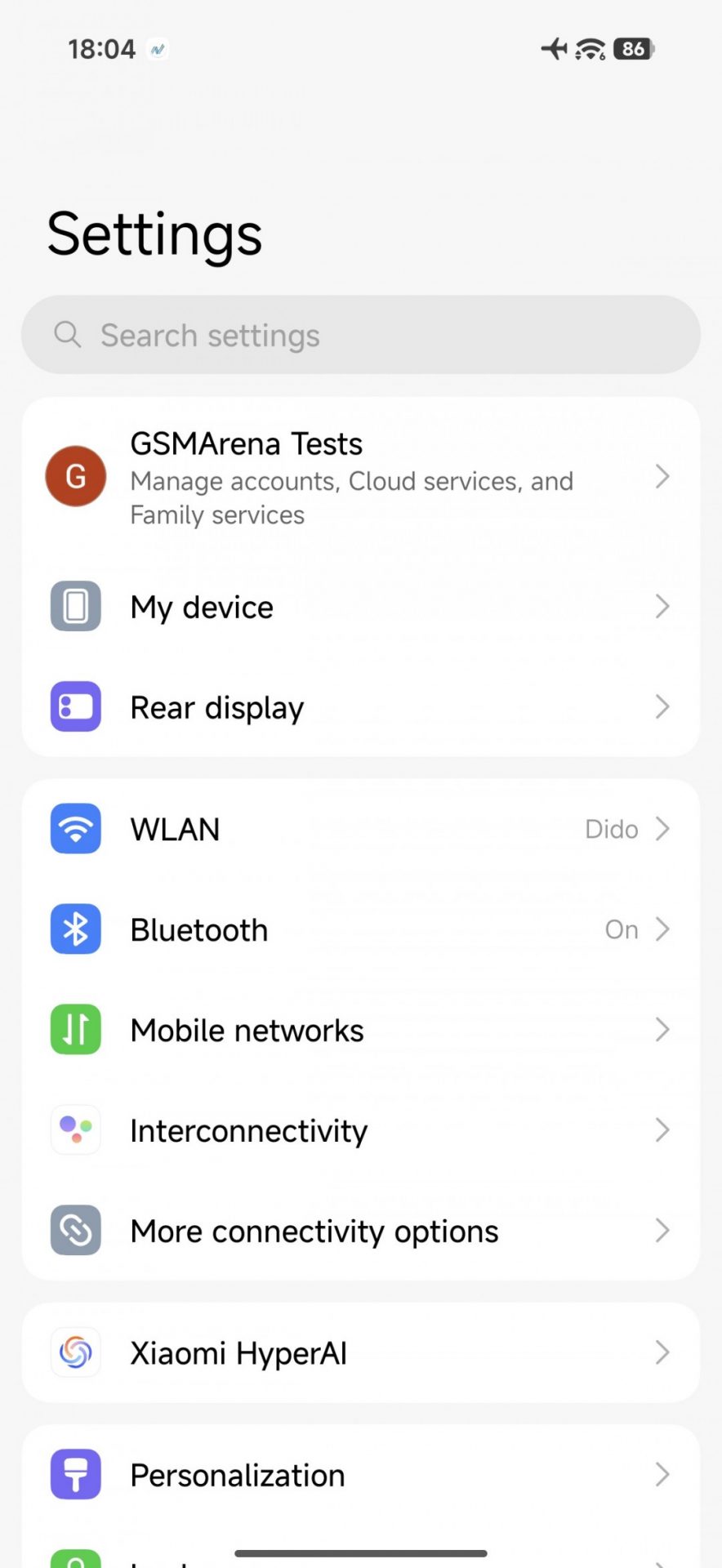Go to Rear display settings

coord(359,707)
